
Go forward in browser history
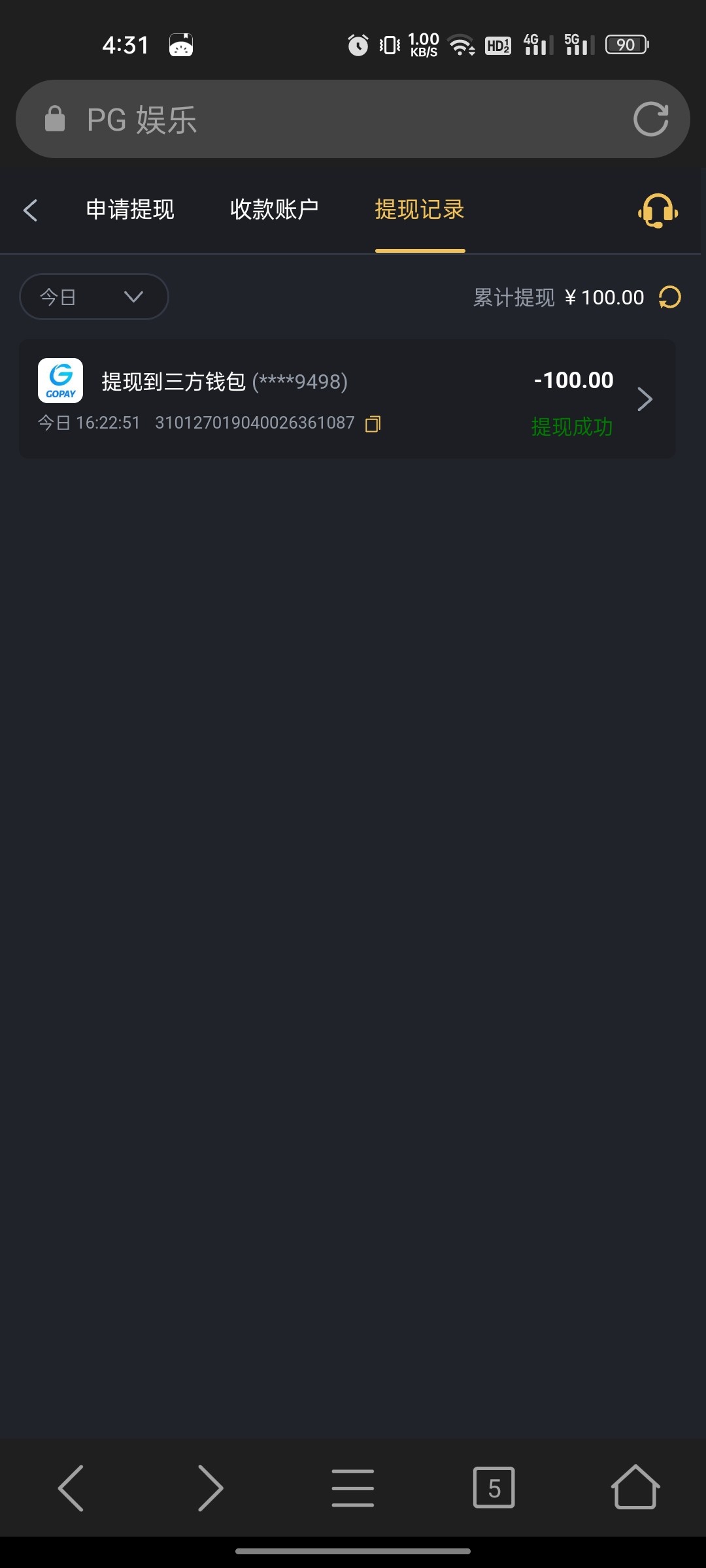[210, 1488]
